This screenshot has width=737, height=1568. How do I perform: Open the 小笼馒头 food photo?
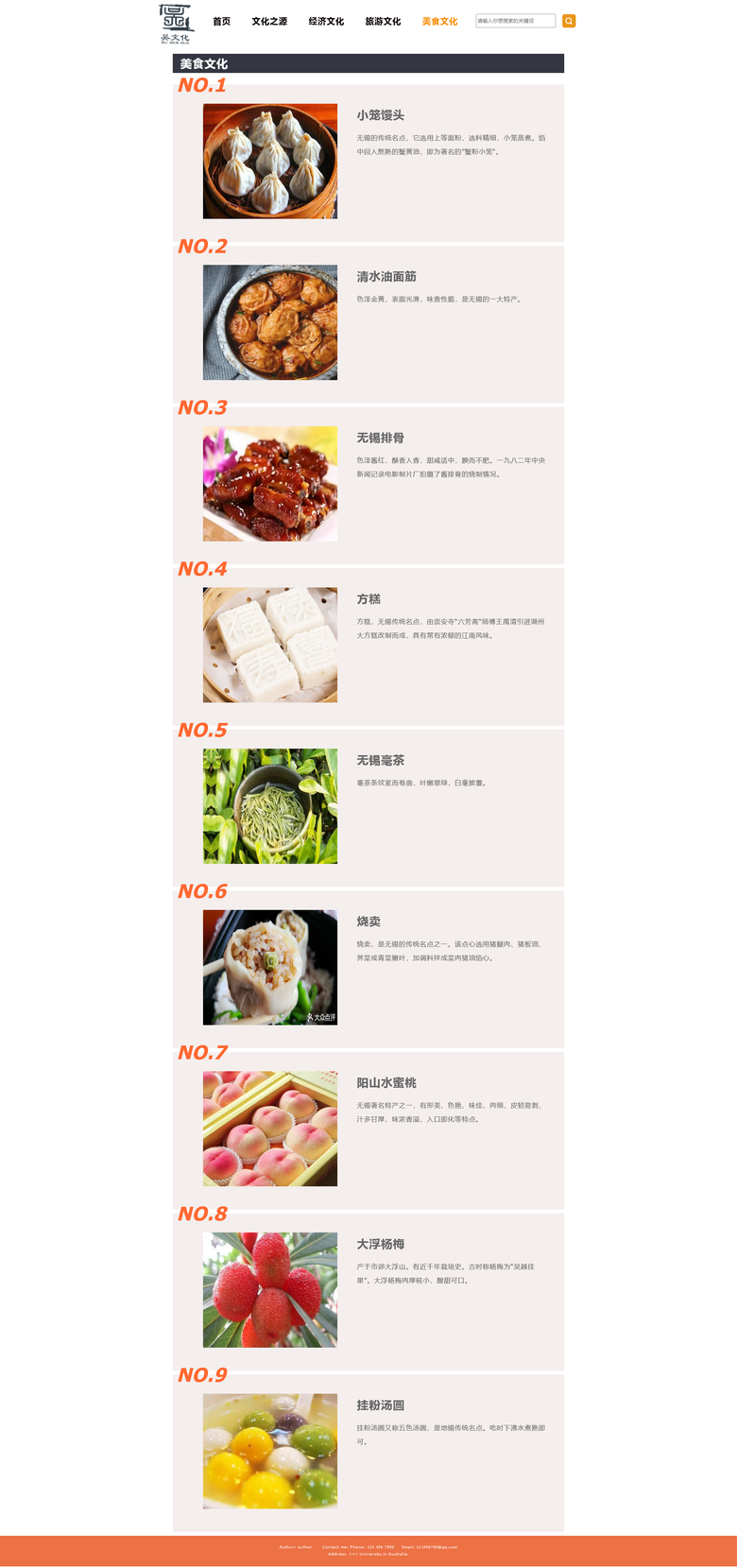pos(270,162)
